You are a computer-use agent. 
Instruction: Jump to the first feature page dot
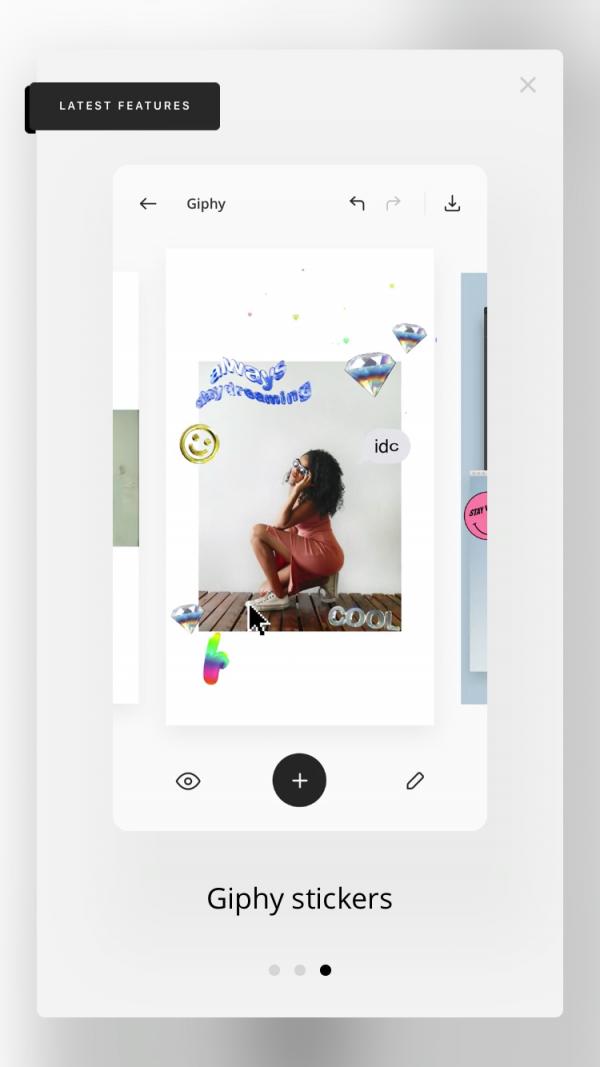click(274, 970)
